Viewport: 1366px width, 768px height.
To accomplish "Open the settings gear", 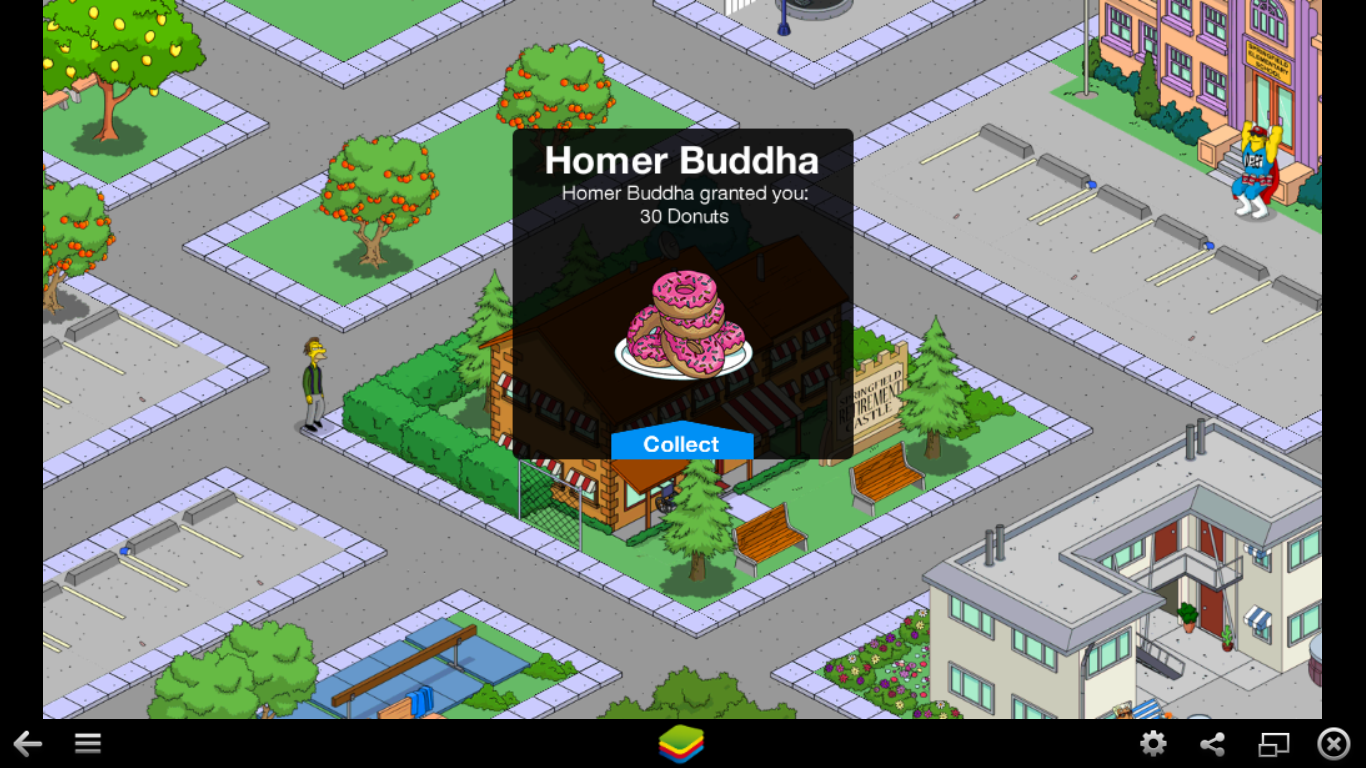I will click(x=1153, y=743).
